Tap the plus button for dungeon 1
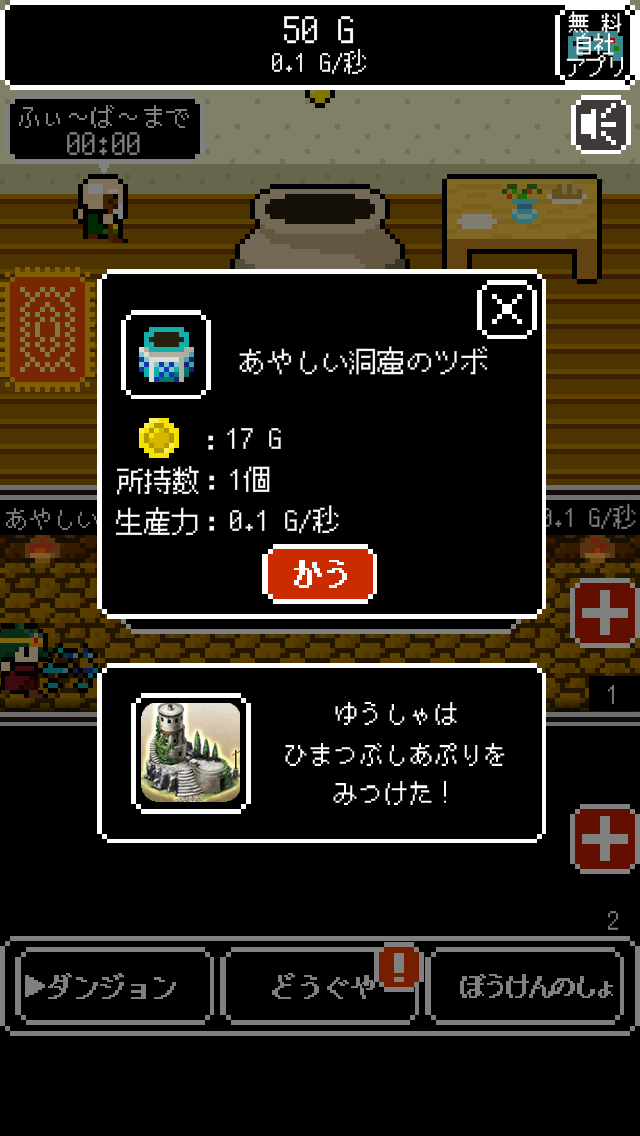The image size is (640, 1136). point(604,612)
